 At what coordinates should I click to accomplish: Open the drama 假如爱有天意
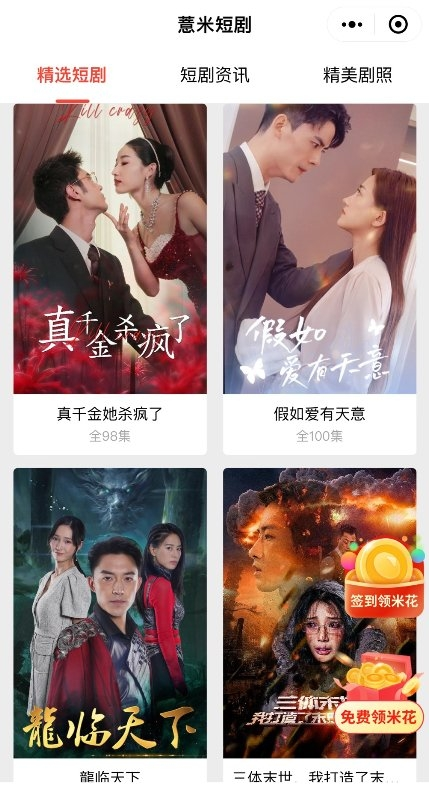[319, 279]
